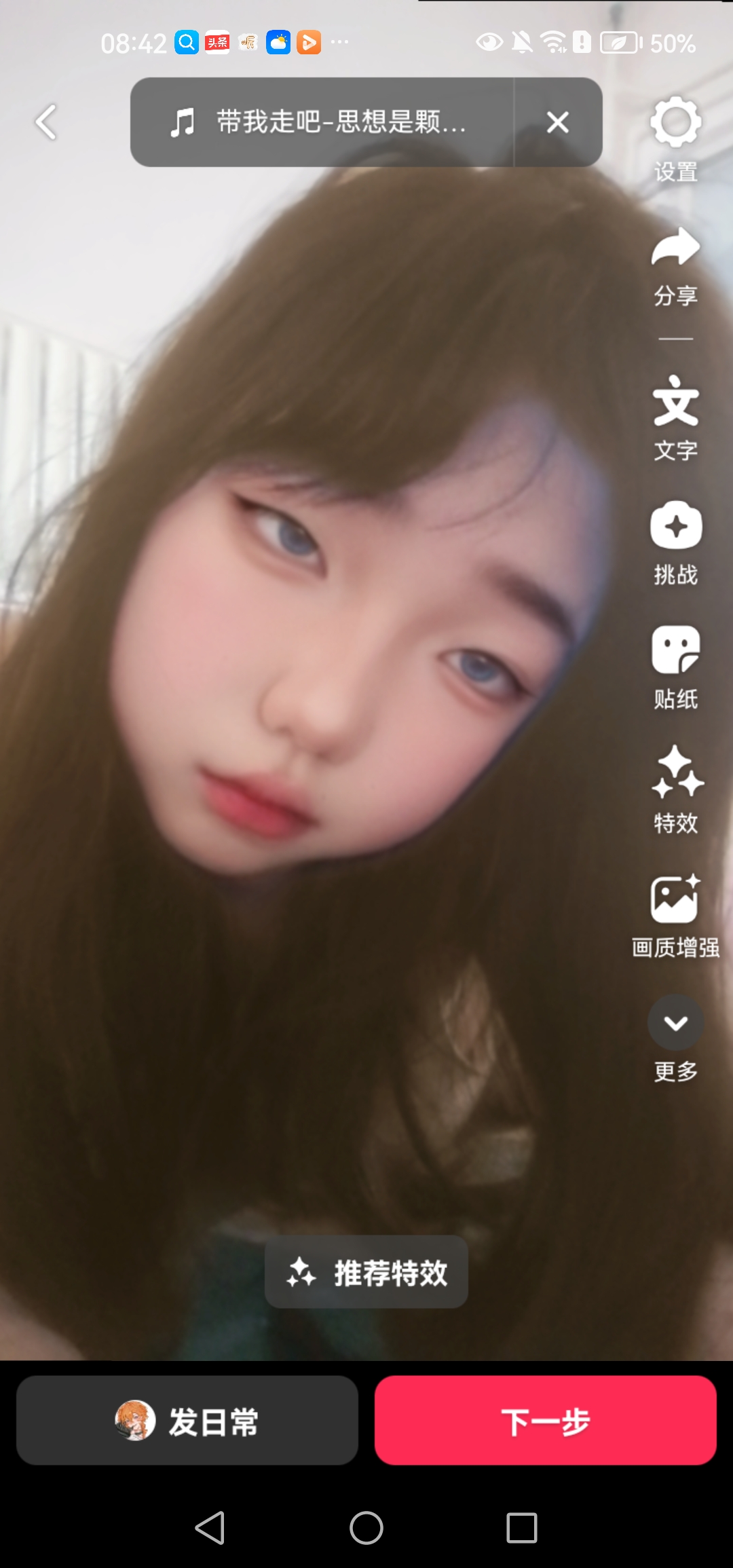Viewport: 733px width, 1568px height.
Task: Return to the home screen
Action: [x=366, y=1528]
